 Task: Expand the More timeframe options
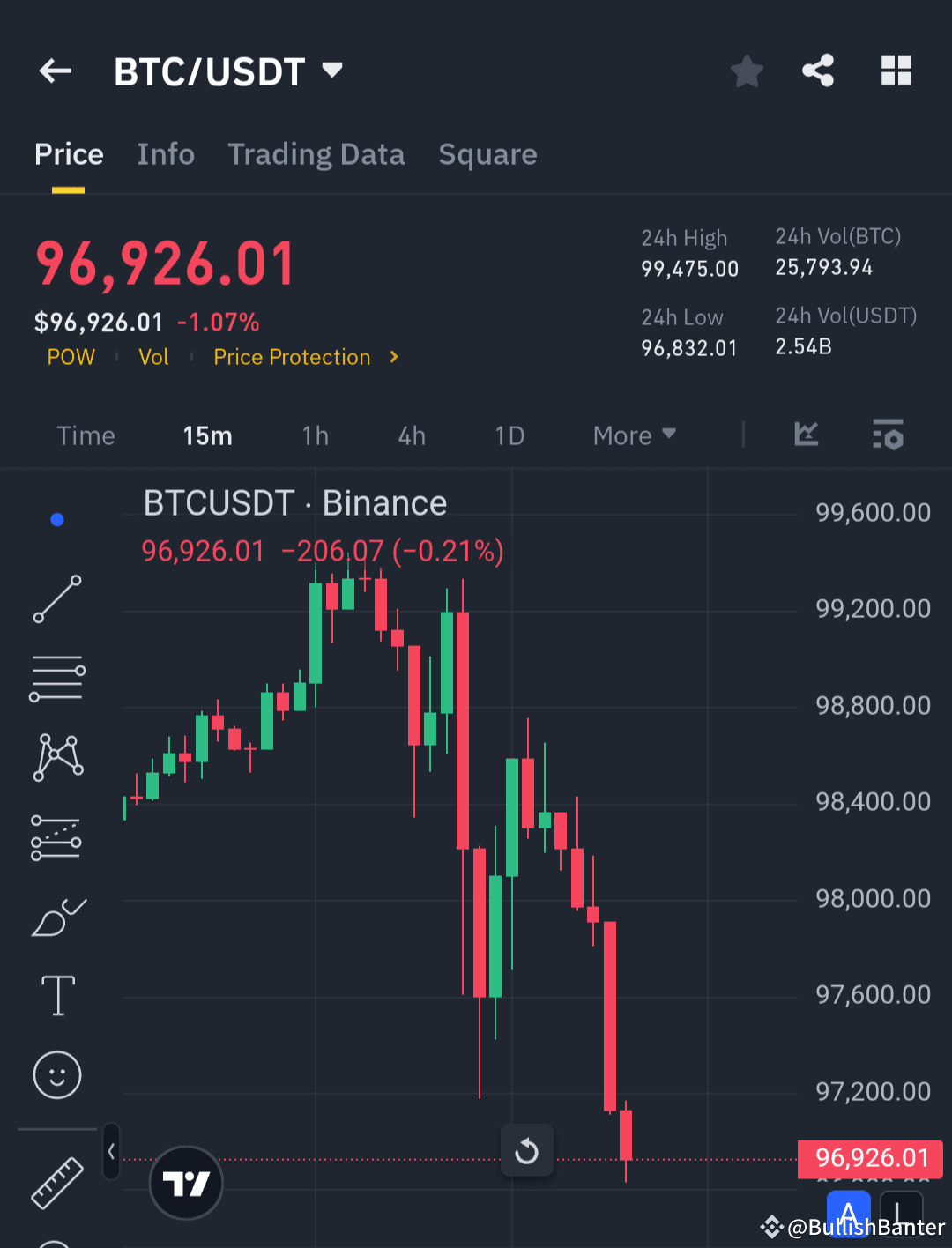click(633, 435)
